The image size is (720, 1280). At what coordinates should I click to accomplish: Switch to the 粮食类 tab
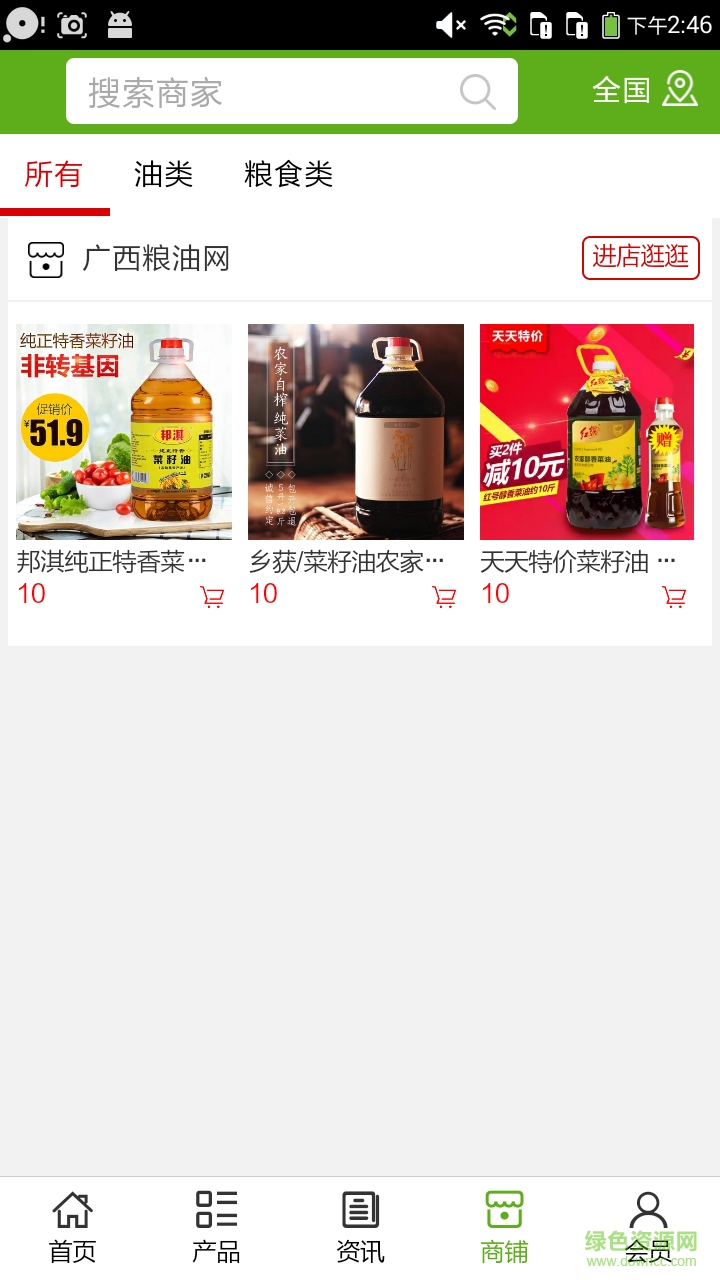coord(288,175)
